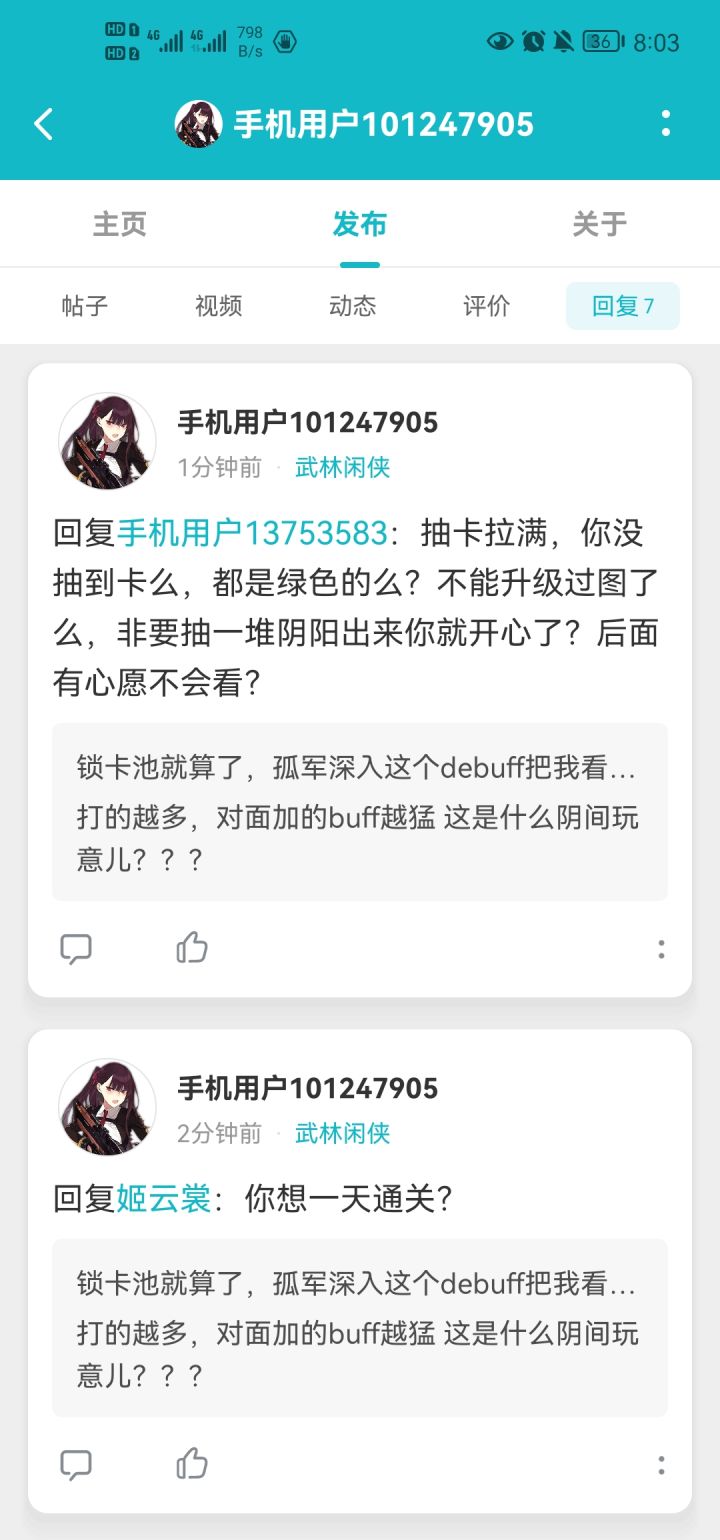
Task: Select the 视频 filter
Action: (219, 306)
